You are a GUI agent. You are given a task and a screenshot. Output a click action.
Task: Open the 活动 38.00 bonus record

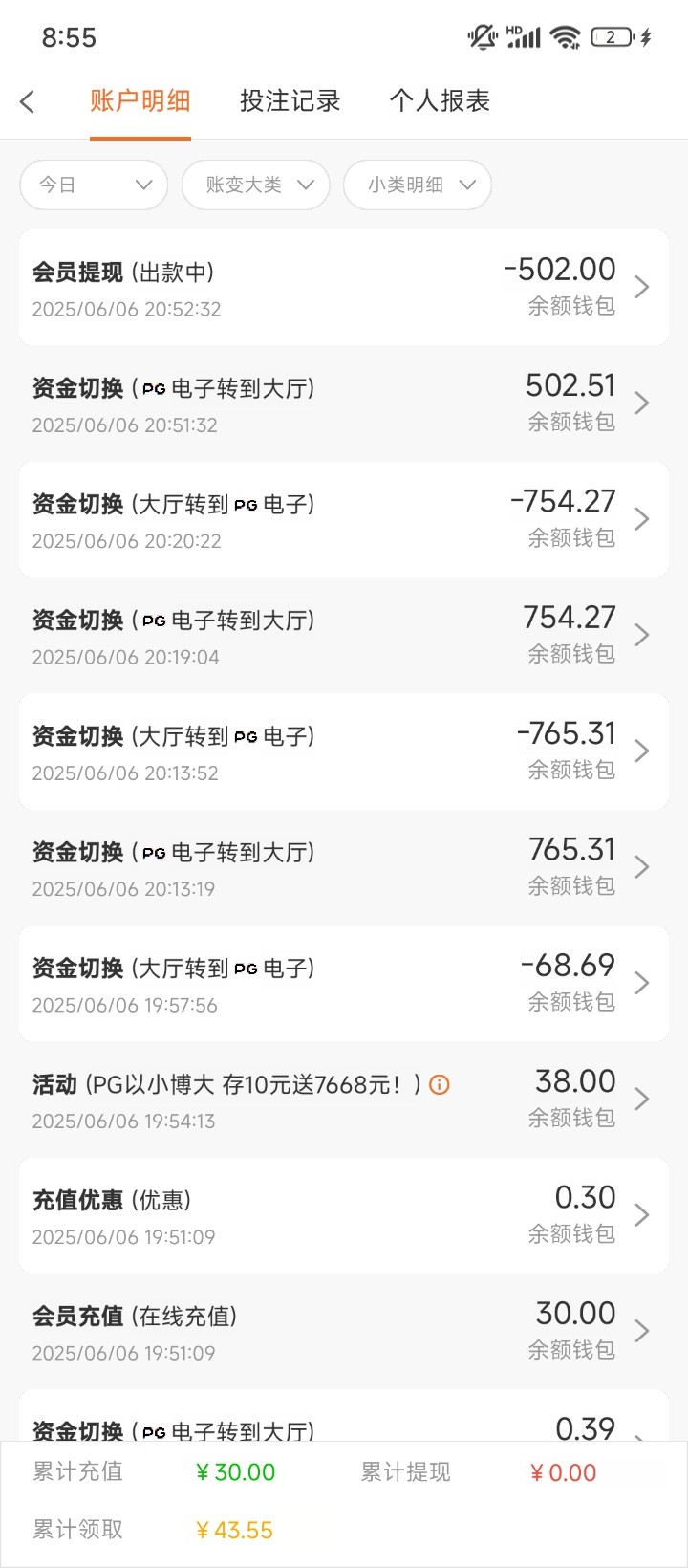344,1100
